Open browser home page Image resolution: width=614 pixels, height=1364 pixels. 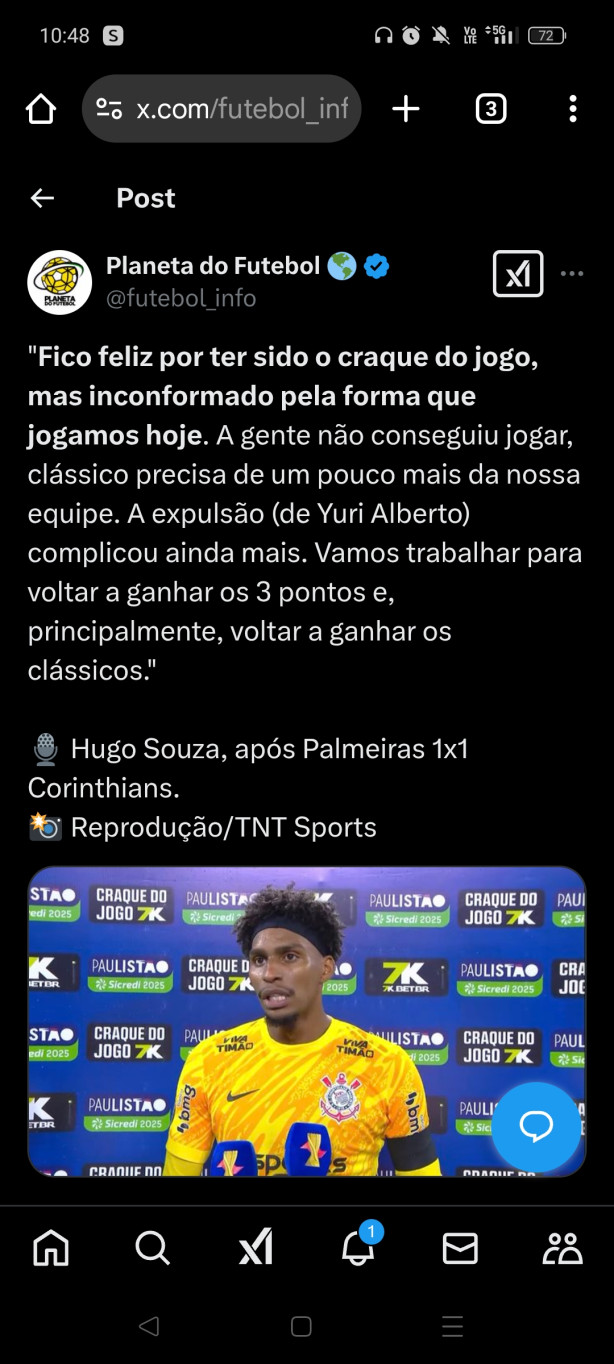coord(41,109)
